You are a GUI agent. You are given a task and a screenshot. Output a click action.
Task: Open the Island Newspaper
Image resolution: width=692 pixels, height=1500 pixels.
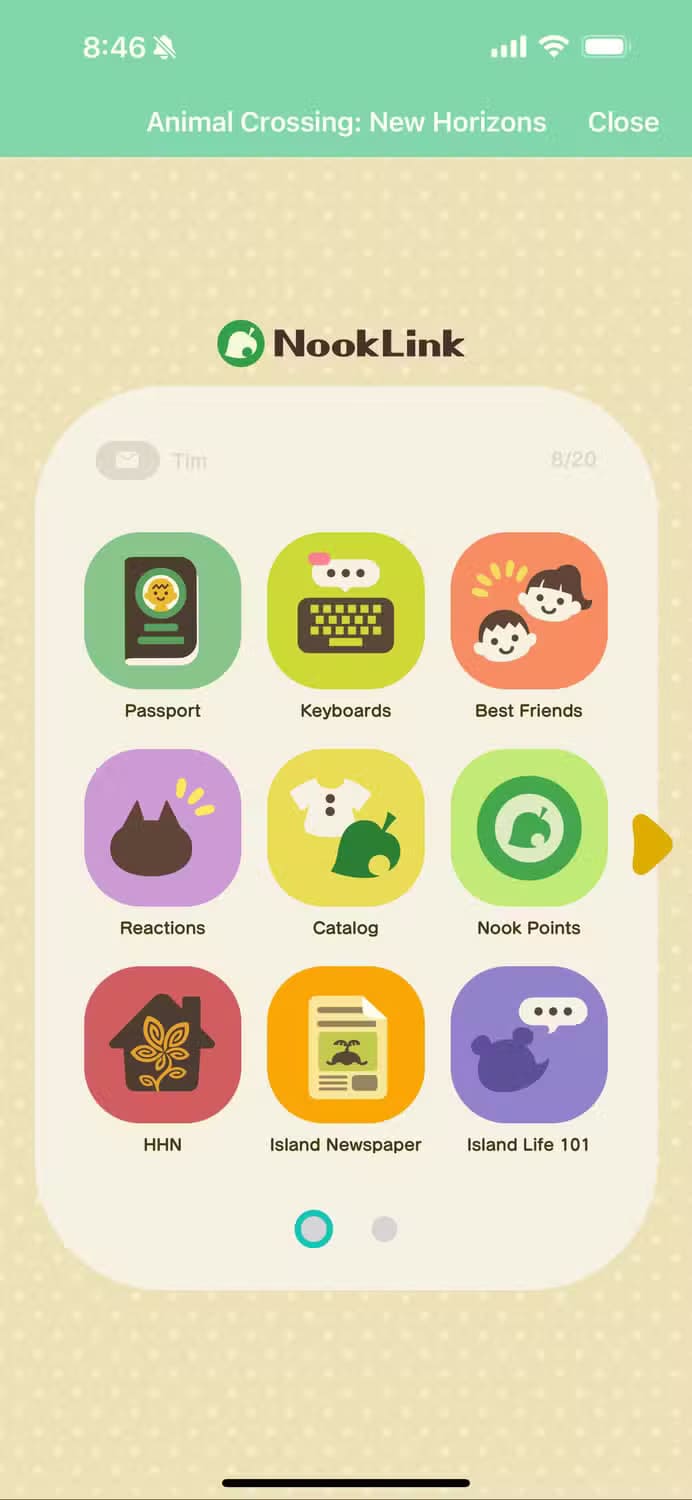tap(345, 1045)
